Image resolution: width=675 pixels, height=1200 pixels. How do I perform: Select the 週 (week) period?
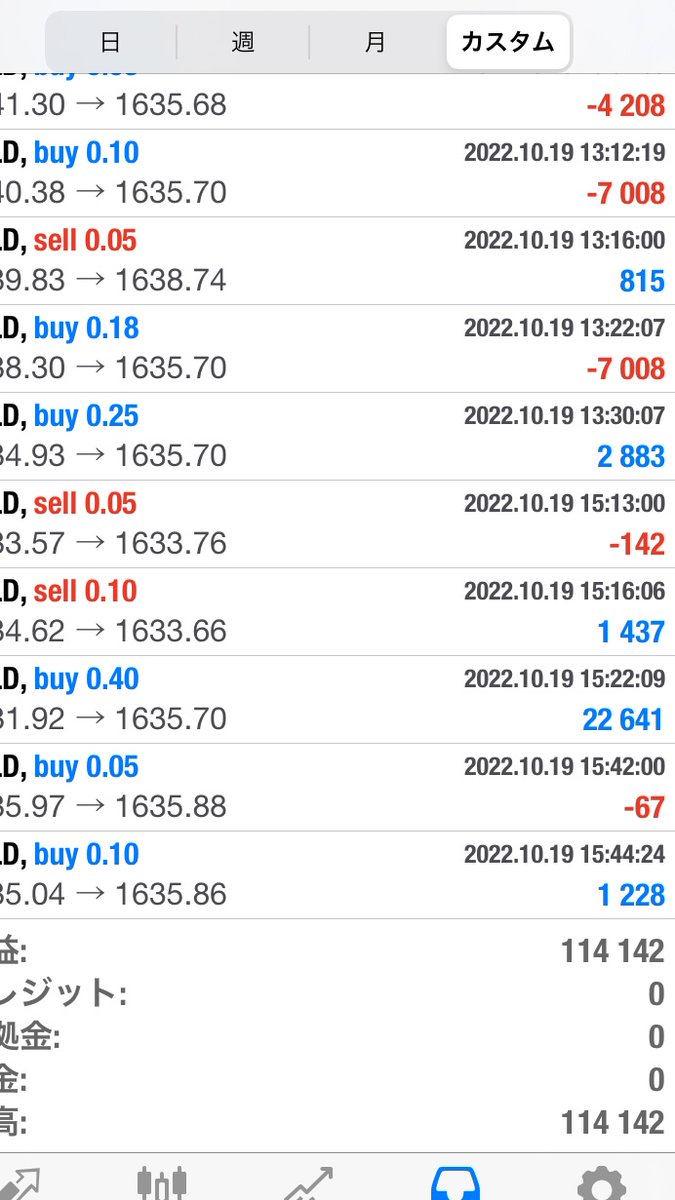pos(243,42)
